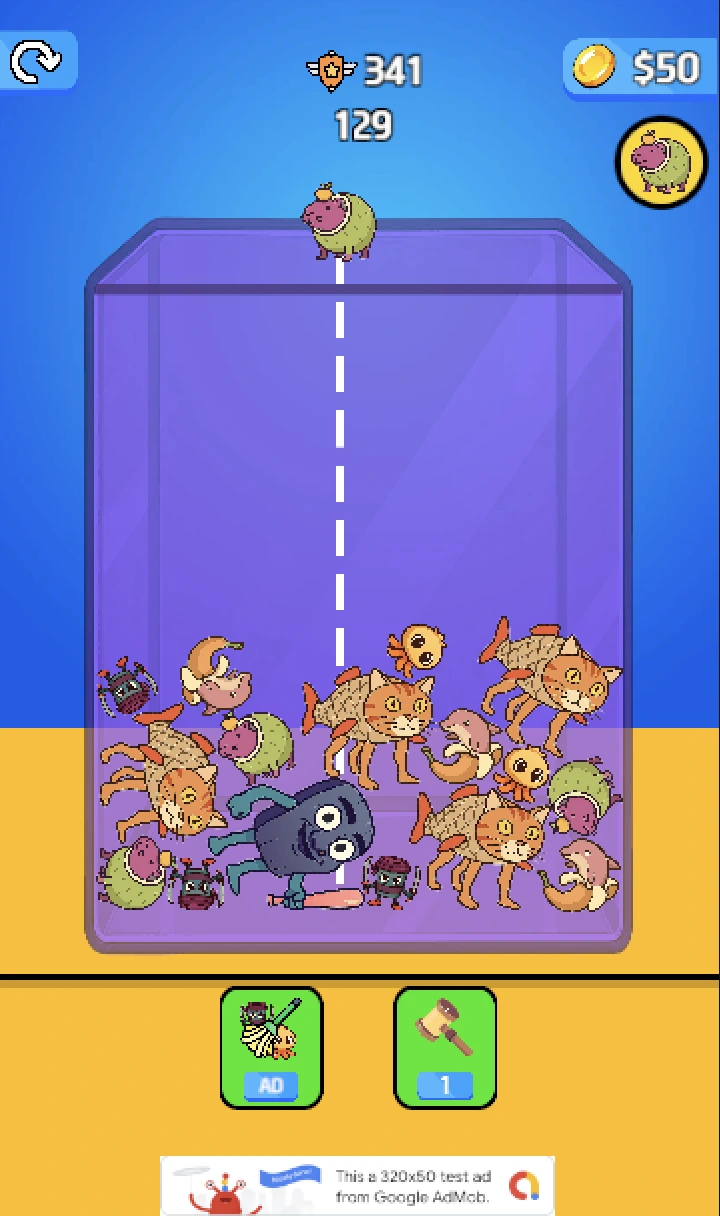Use the broom power-up via ad
Viewport: 720px width, 1216px height.
[271, 1047]
